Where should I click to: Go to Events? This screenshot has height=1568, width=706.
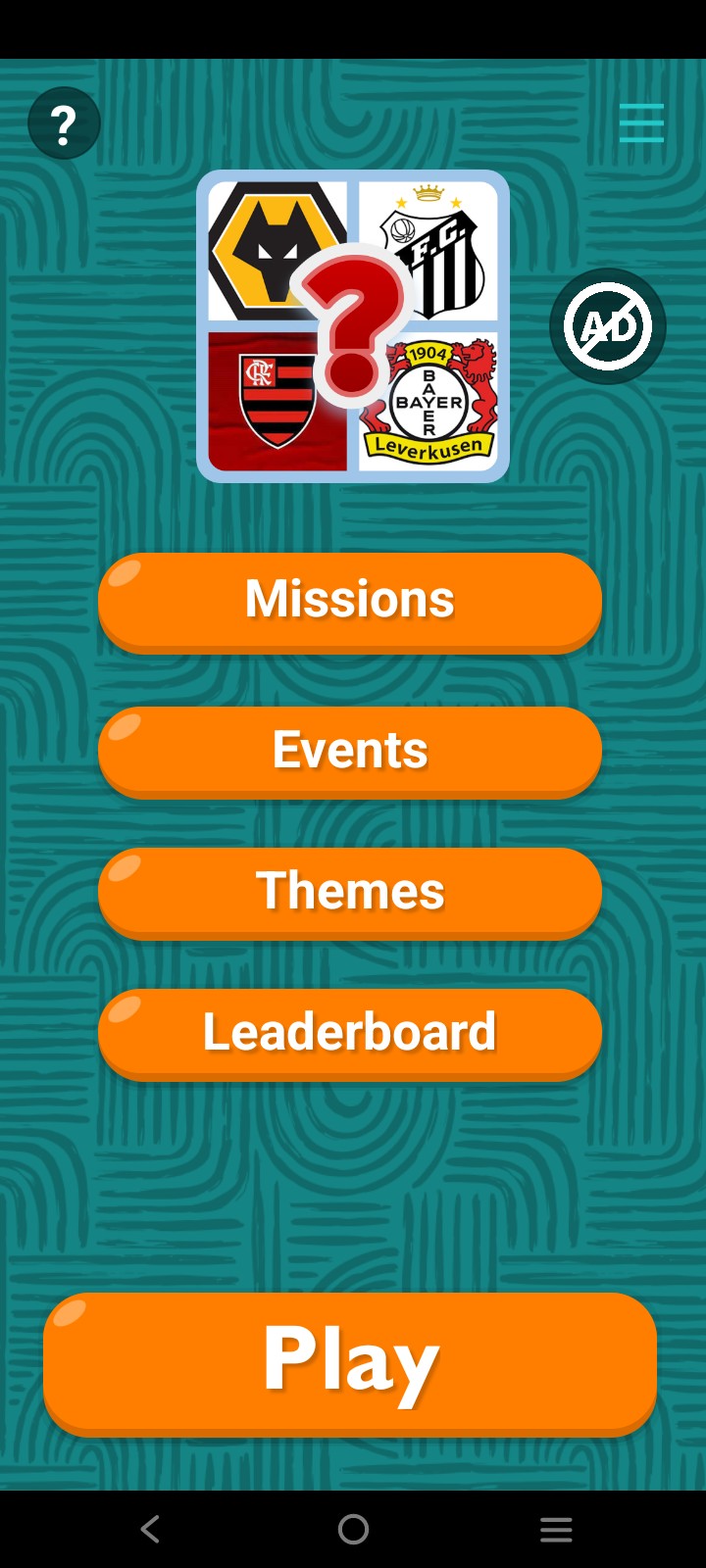tap(350, 751)
